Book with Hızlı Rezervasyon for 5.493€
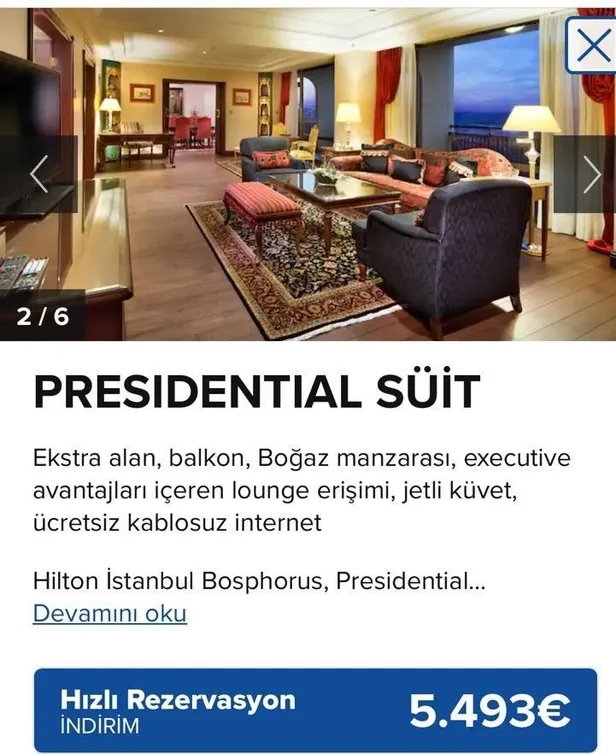The width and height of the screenshot is (616, 754). pos(315,710)
